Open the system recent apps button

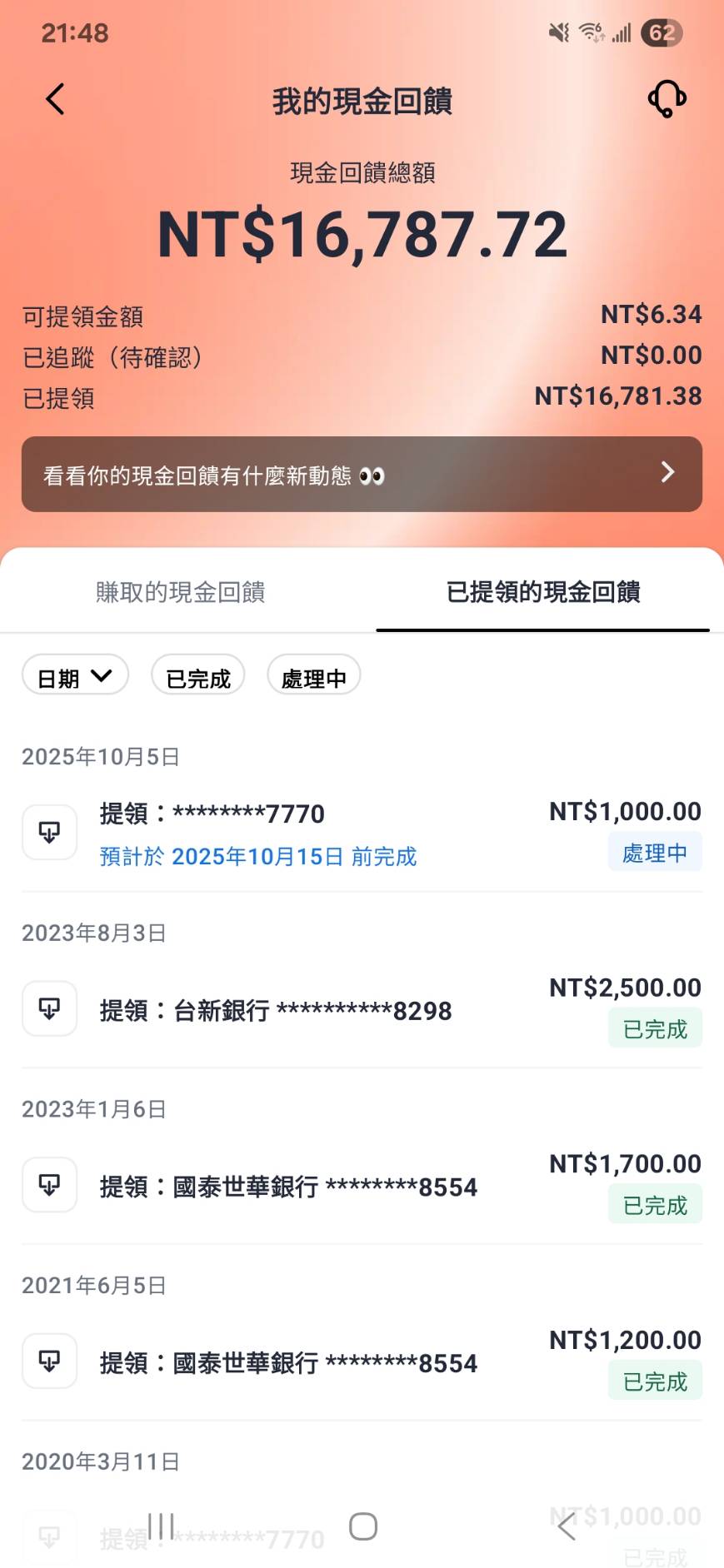(x=161, y=1526)
